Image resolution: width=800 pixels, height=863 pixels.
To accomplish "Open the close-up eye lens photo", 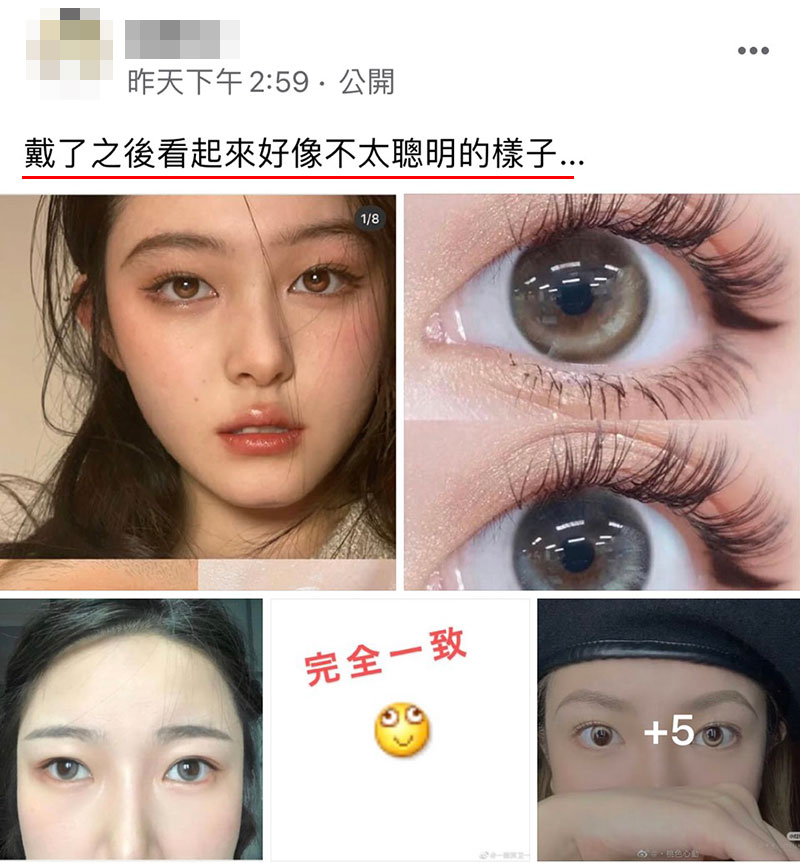I will (602, 390).
